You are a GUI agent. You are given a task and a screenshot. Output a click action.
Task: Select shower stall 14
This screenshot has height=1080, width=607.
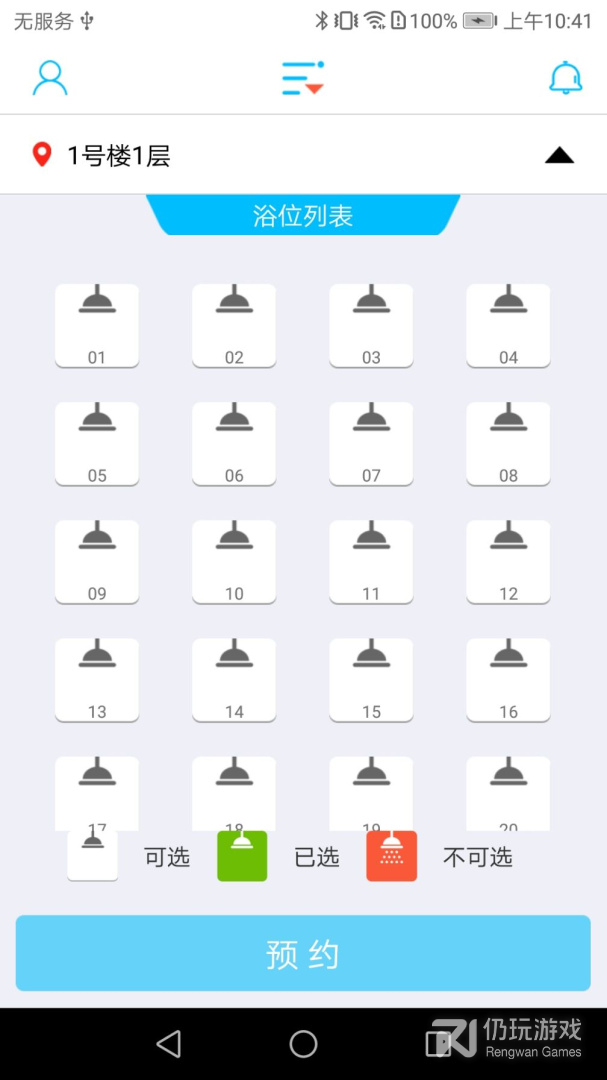point(234,679)
